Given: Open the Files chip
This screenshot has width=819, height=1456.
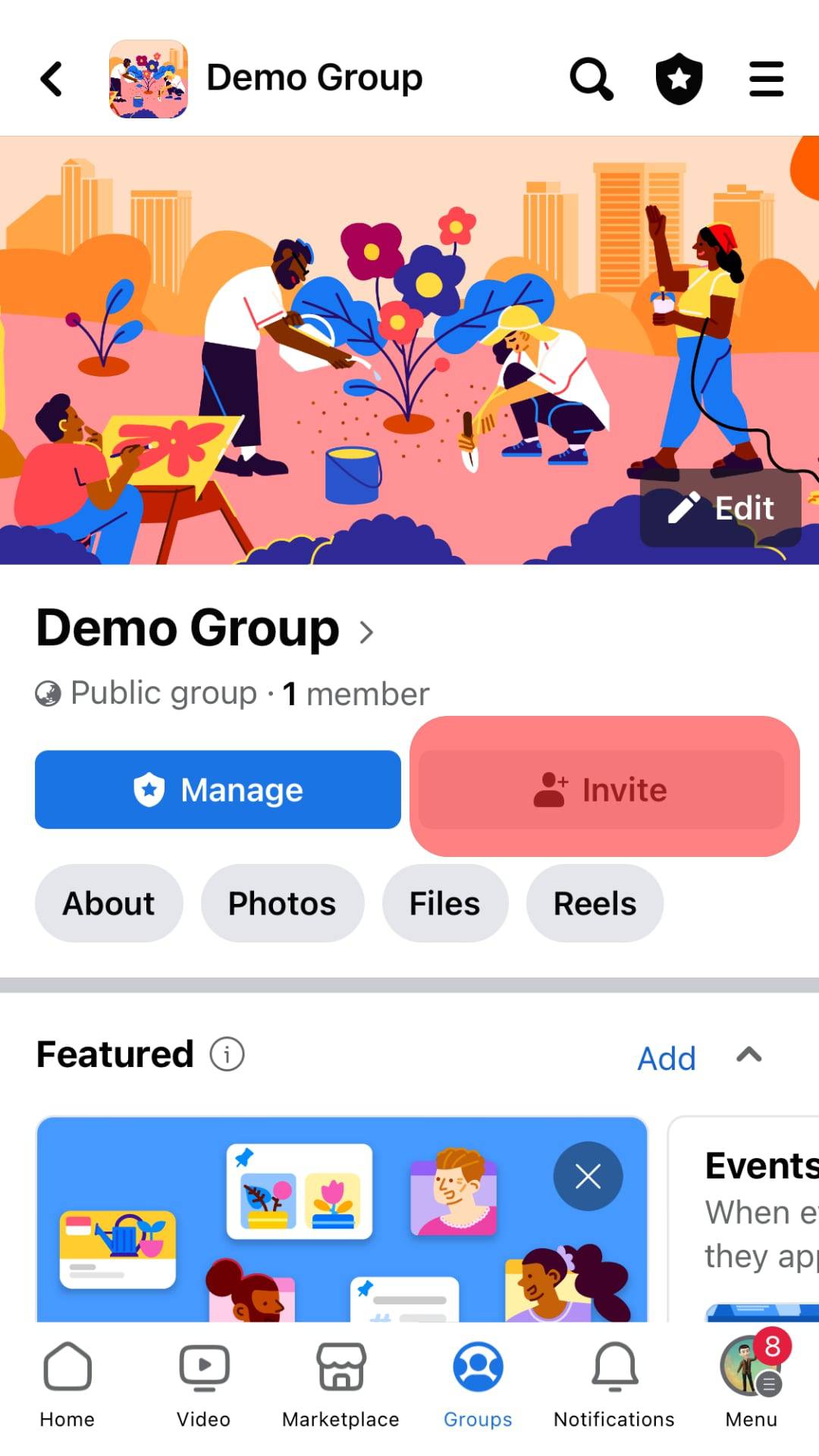Looking at the screenshot, I should point(444,903).
